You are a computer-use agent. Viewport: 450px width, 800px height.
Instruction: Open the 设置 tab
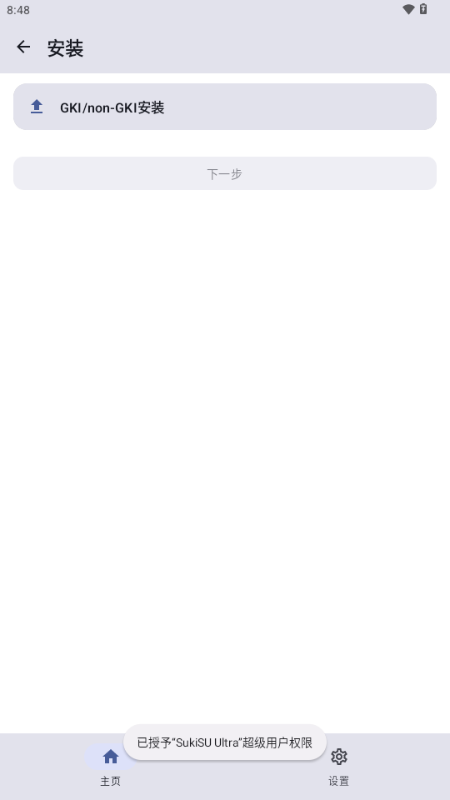[339, 766]
